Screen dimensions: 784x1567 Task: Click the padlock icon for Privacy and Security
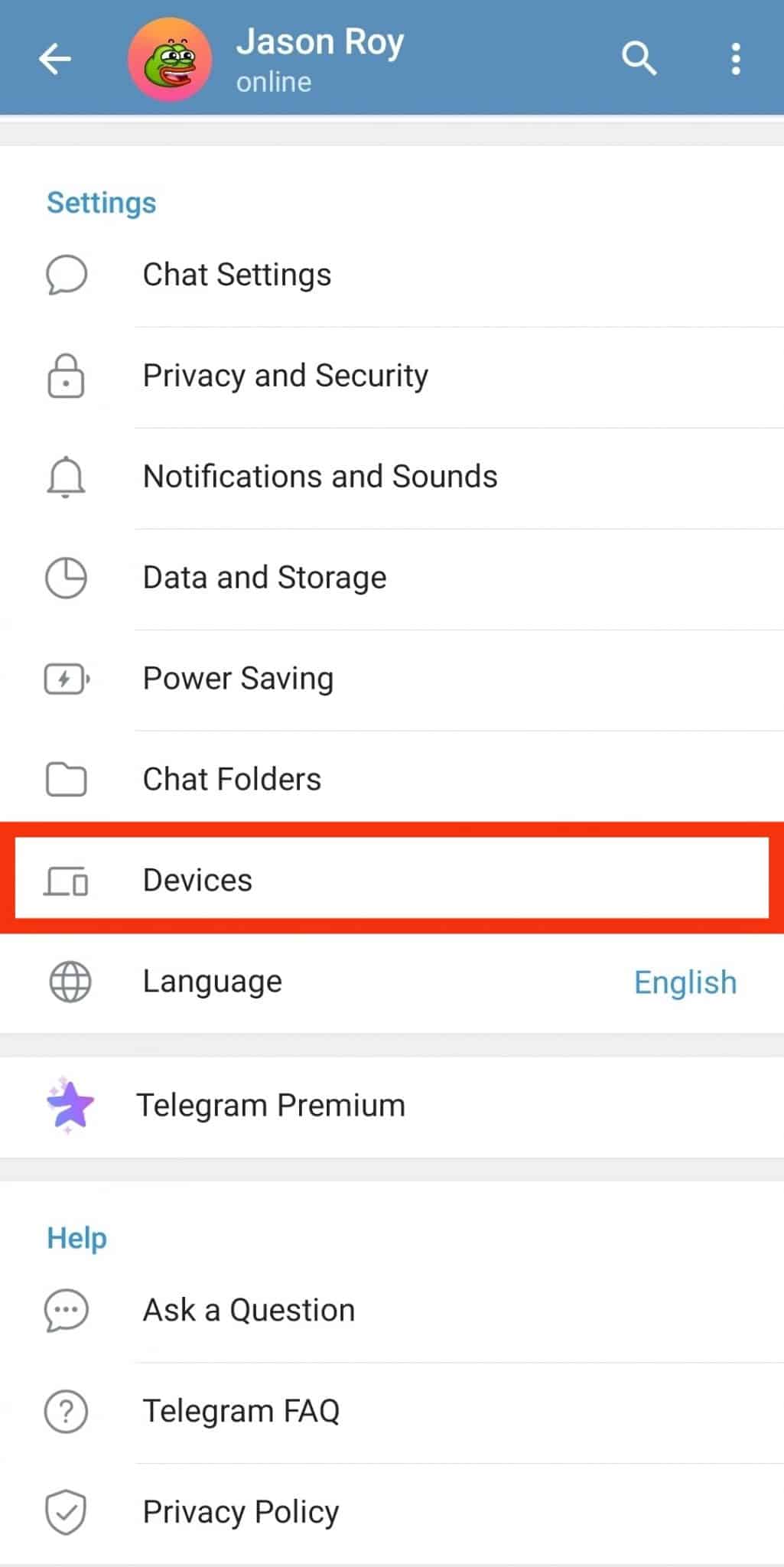66,376
